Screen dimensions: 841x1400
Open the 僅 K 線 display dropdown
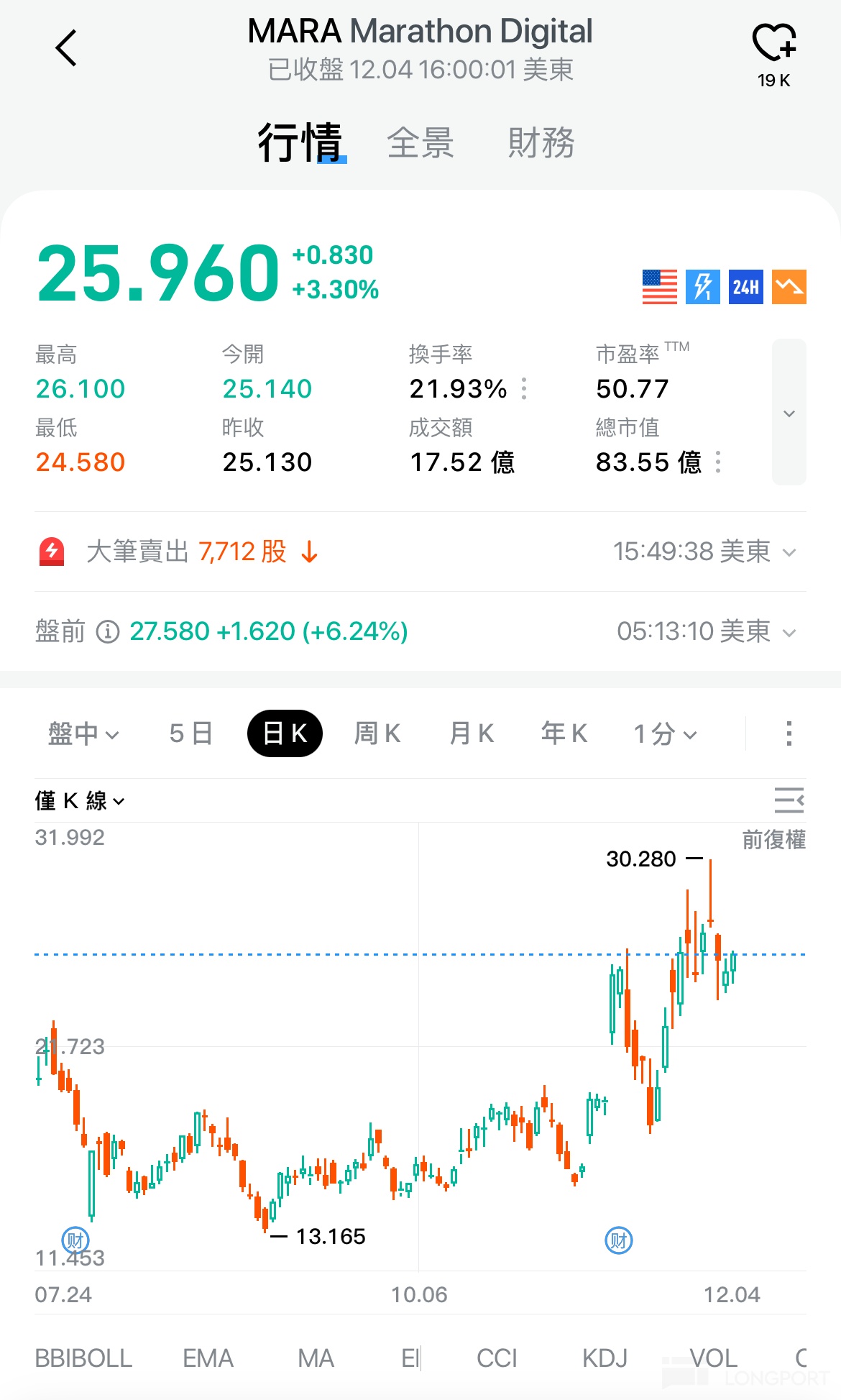point(80,800)
